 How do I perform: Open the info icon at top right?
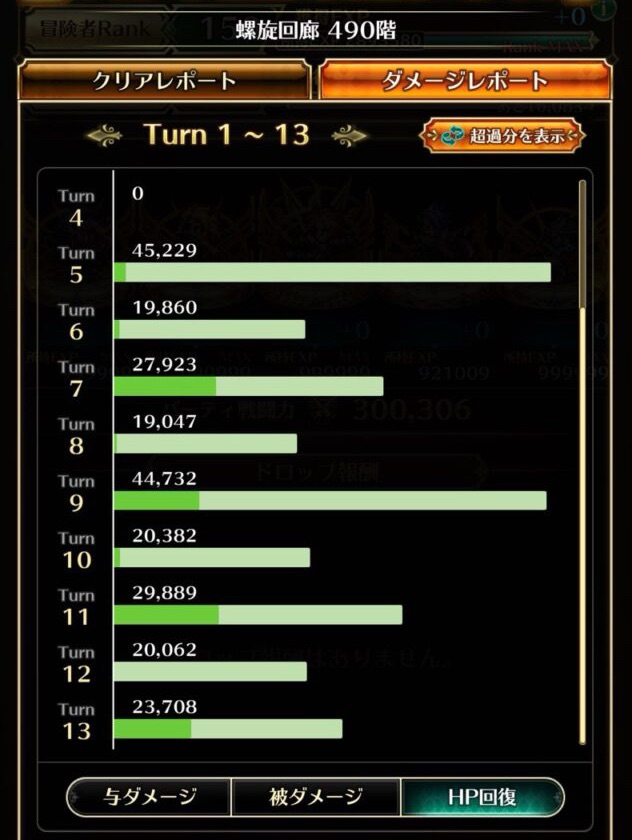[x=603, y=10]
